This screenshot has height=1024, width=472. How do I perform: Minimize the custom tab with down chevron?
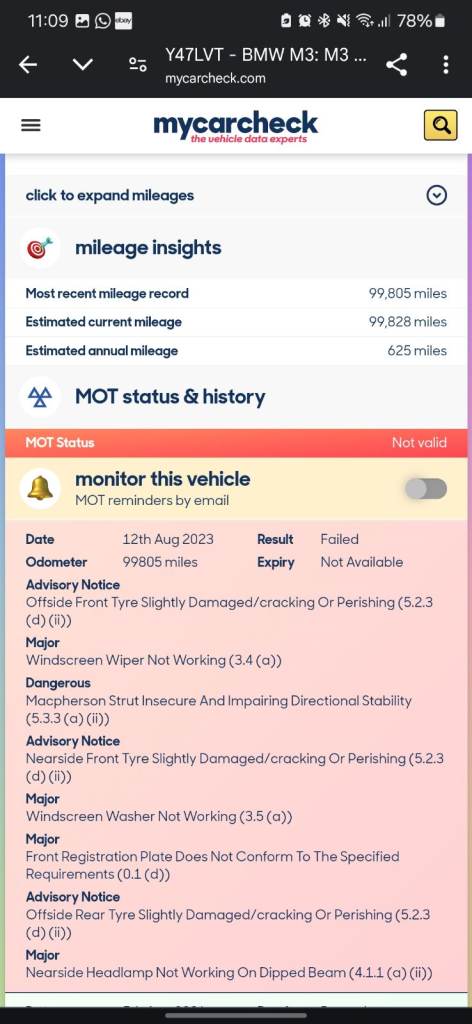click(82, 65)
